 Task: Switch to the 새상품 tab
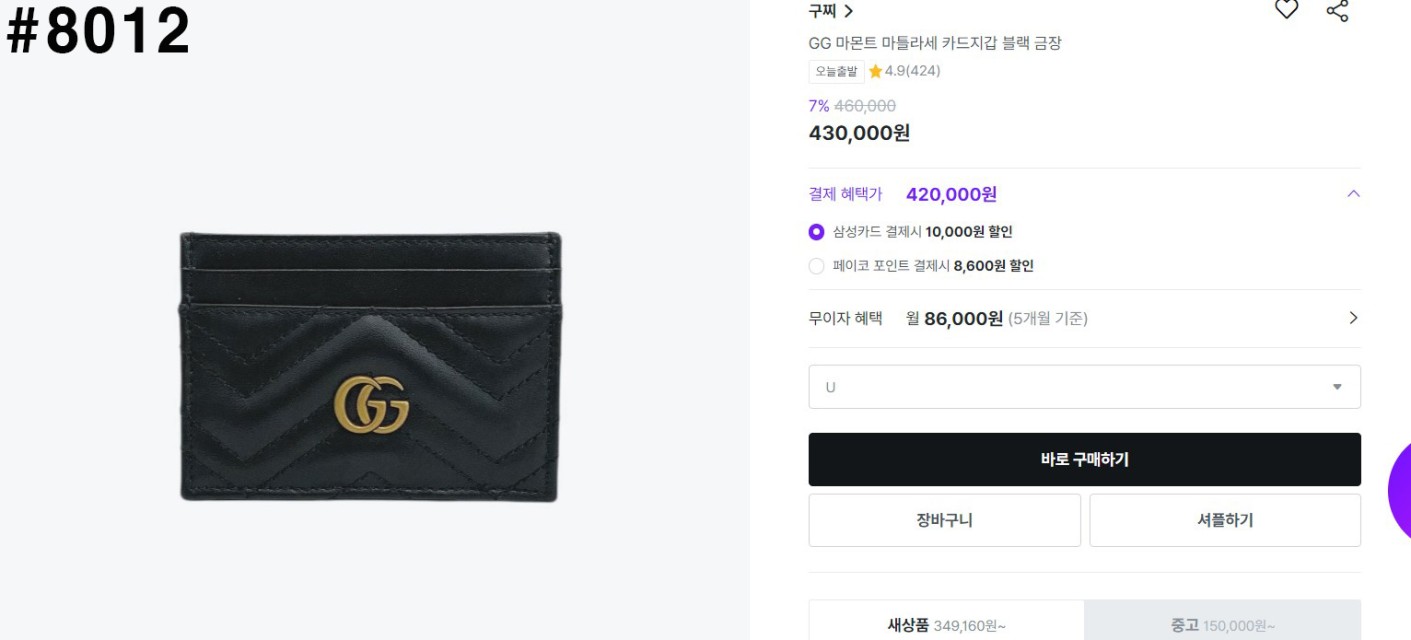point(946,625)
